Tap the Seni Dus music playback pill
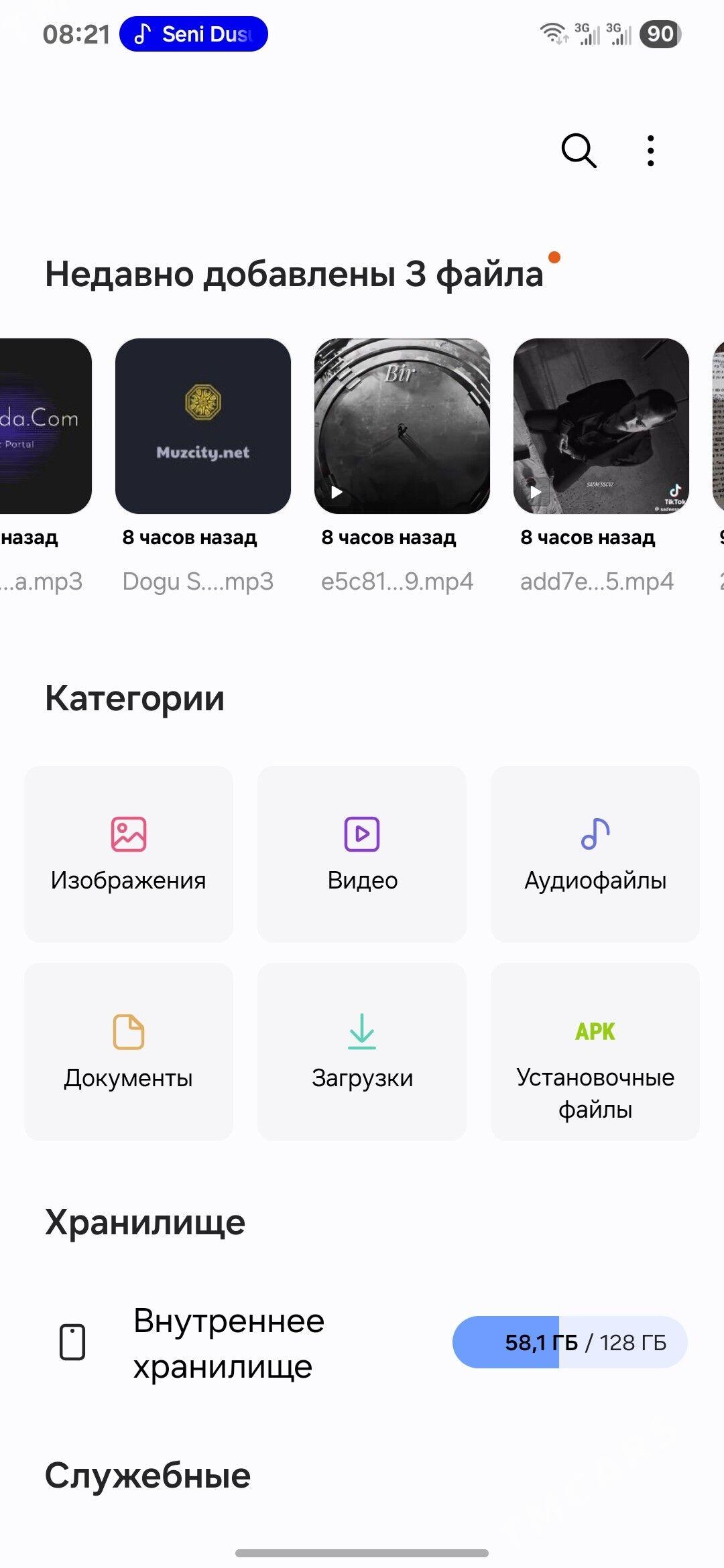The height and width of the screenshot is (1568, 724). click(x=194, y=34)
